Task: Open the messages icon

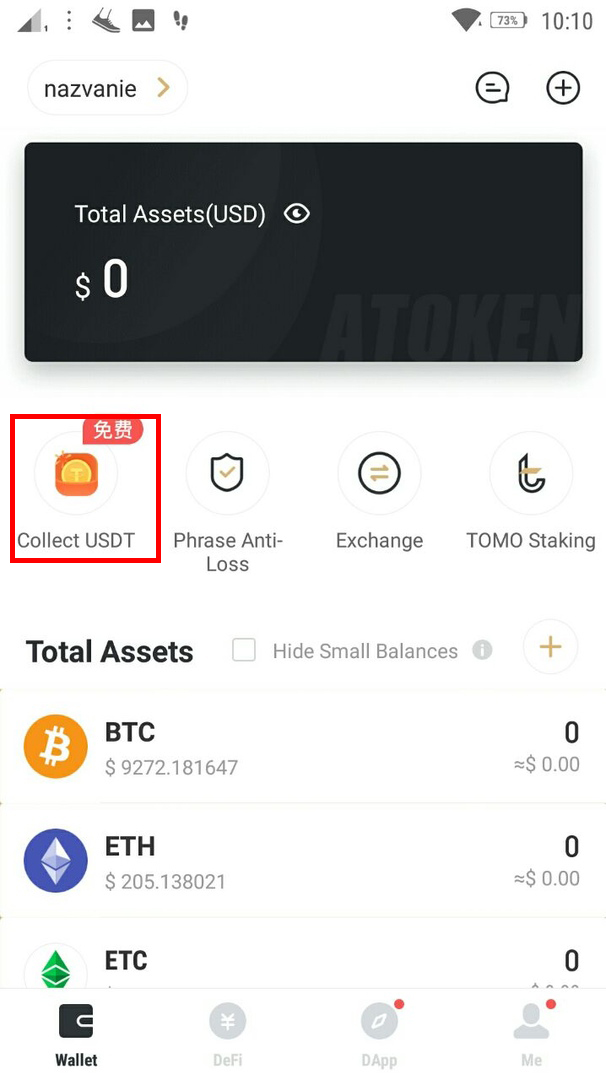Action: click(x=491, y=88)
